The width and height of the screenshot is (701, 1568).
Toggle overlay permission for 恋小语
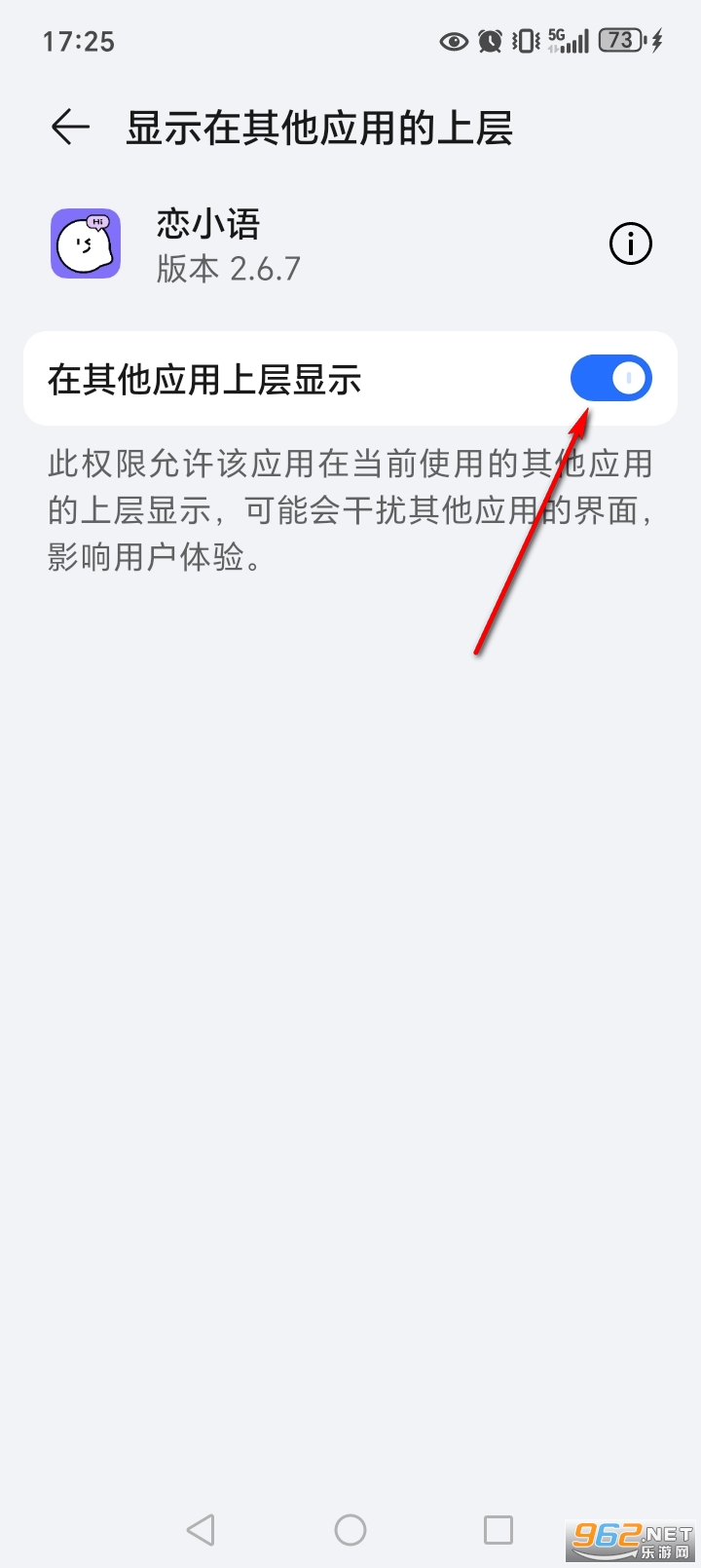[611, 378]
